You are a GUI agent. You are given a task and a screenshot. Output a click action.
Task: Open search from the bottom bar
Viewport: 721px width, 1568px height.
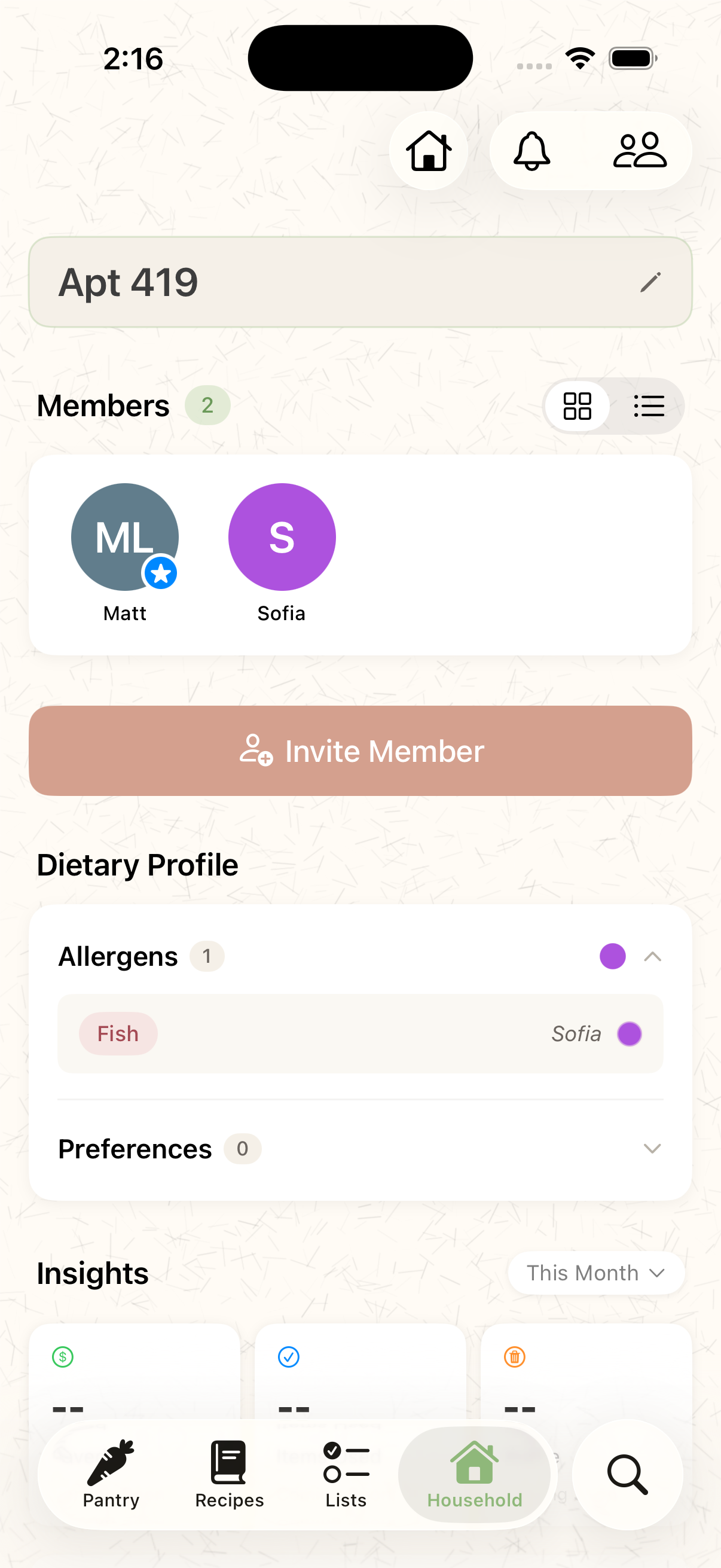[627, 1474]
